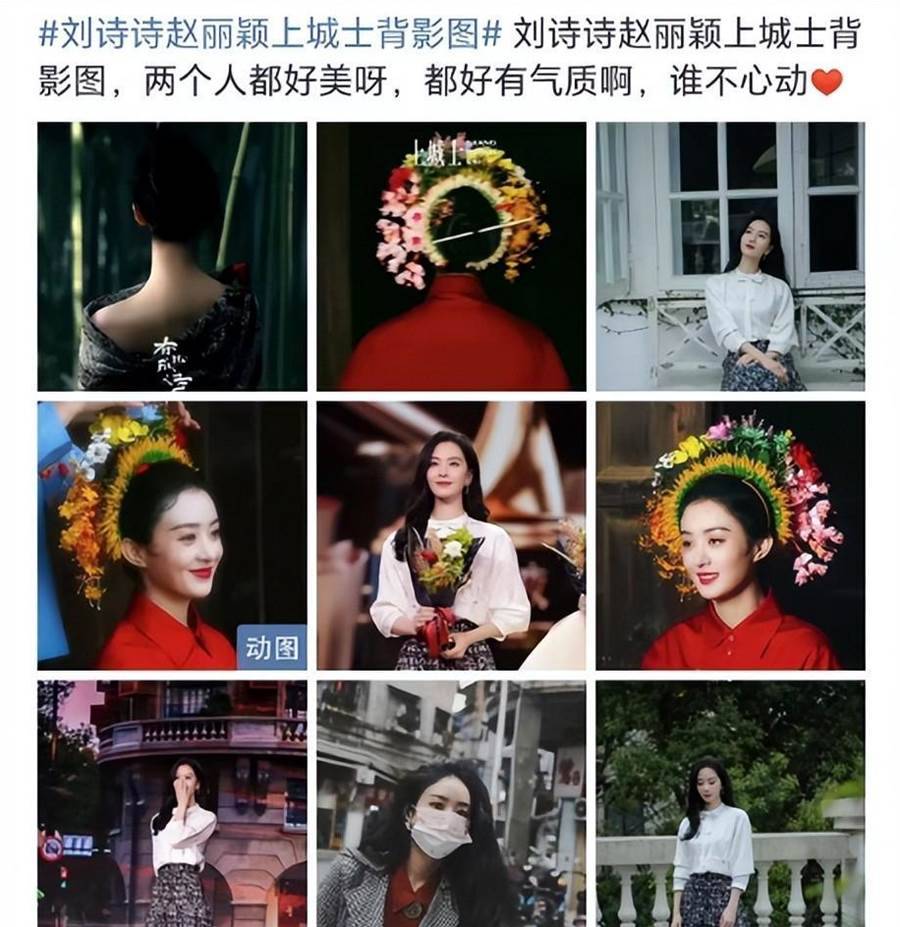Open the bamboo forest back-view photo
This screenshot has height=927, width=900.
pos(172,256)
